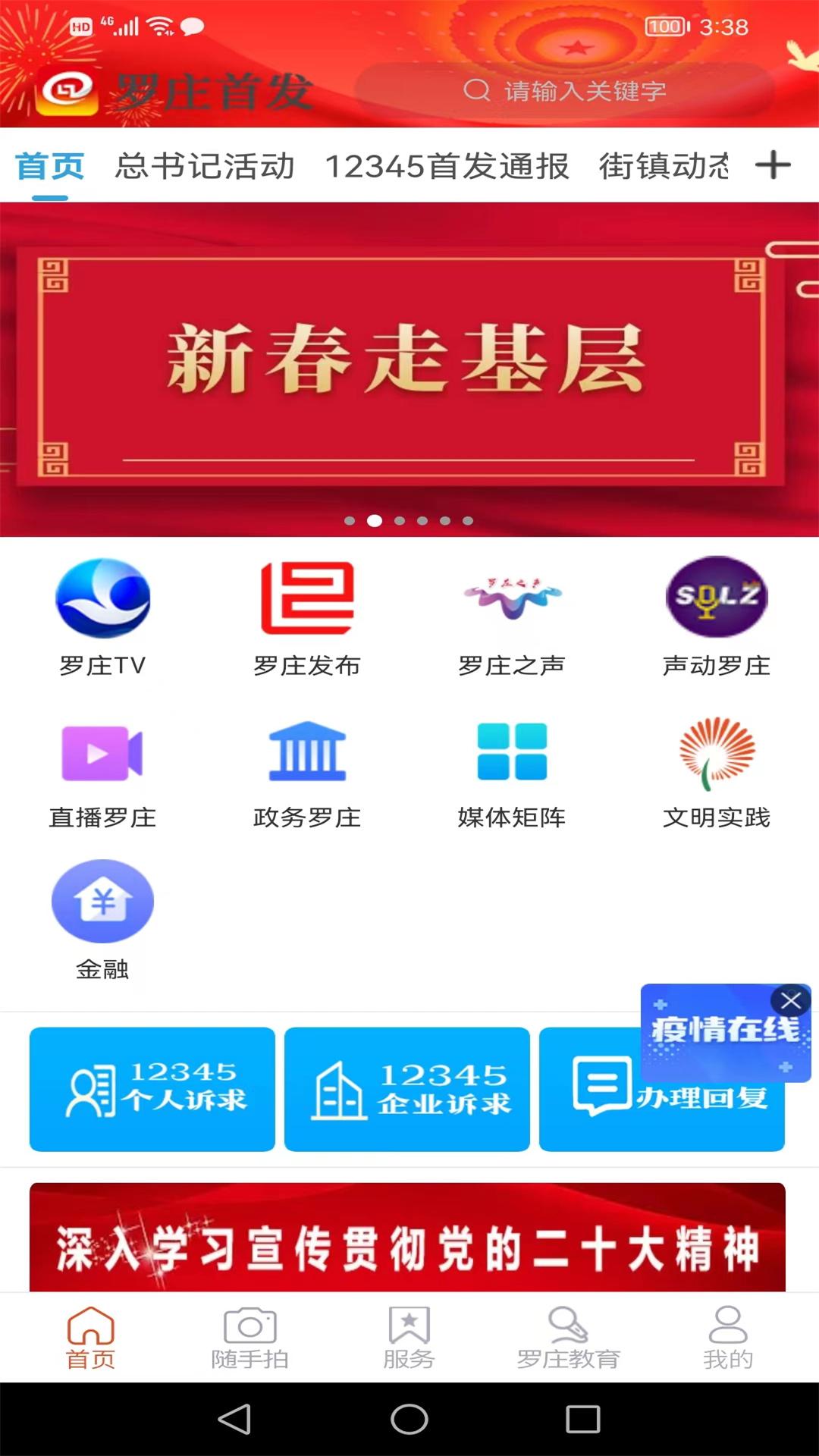This screenshot has width=819, height=1456.
Task: Open the 媒体矩阵 grid icon
Action: tap(512, 752)
